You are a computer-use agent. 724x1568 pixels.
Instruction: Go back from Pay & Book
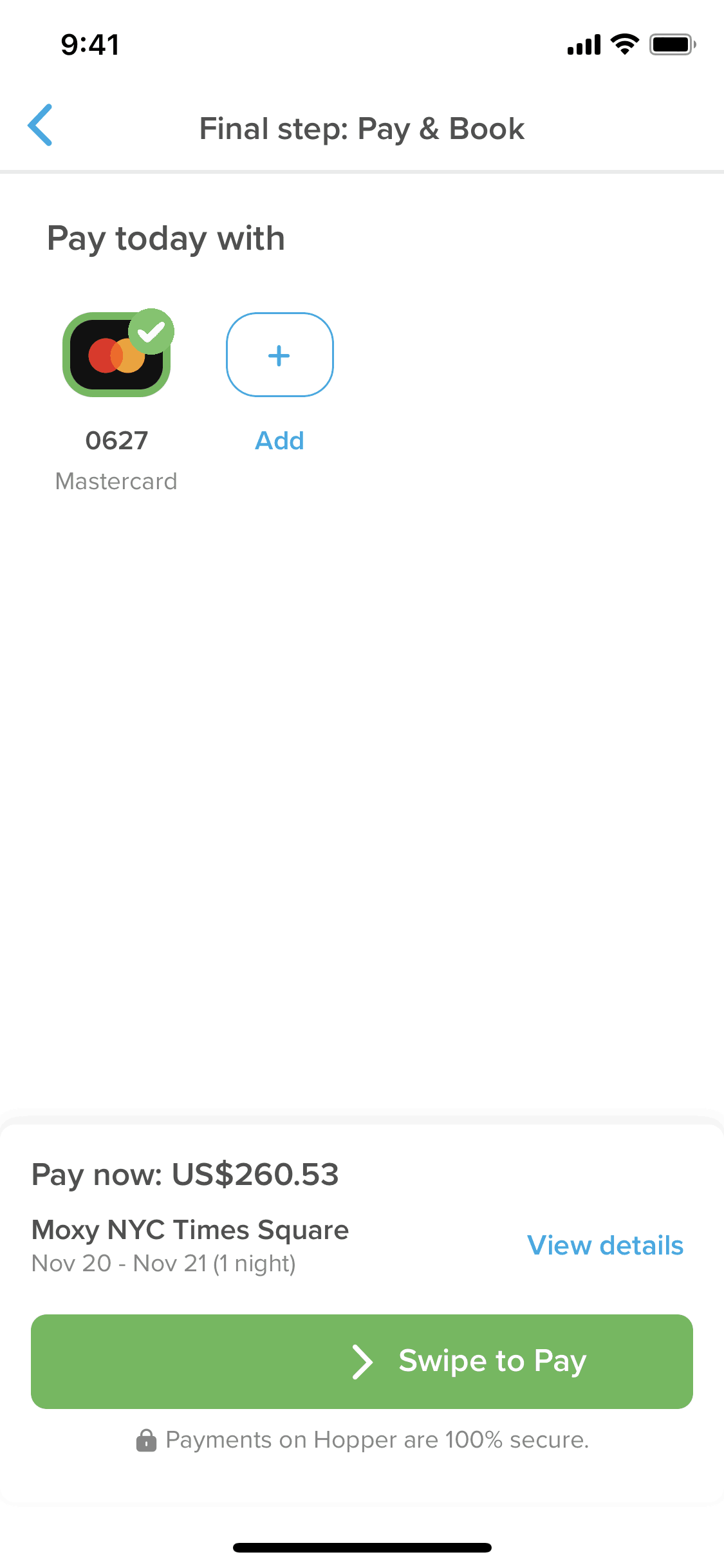pyautogui.click(x=40, y=126)
